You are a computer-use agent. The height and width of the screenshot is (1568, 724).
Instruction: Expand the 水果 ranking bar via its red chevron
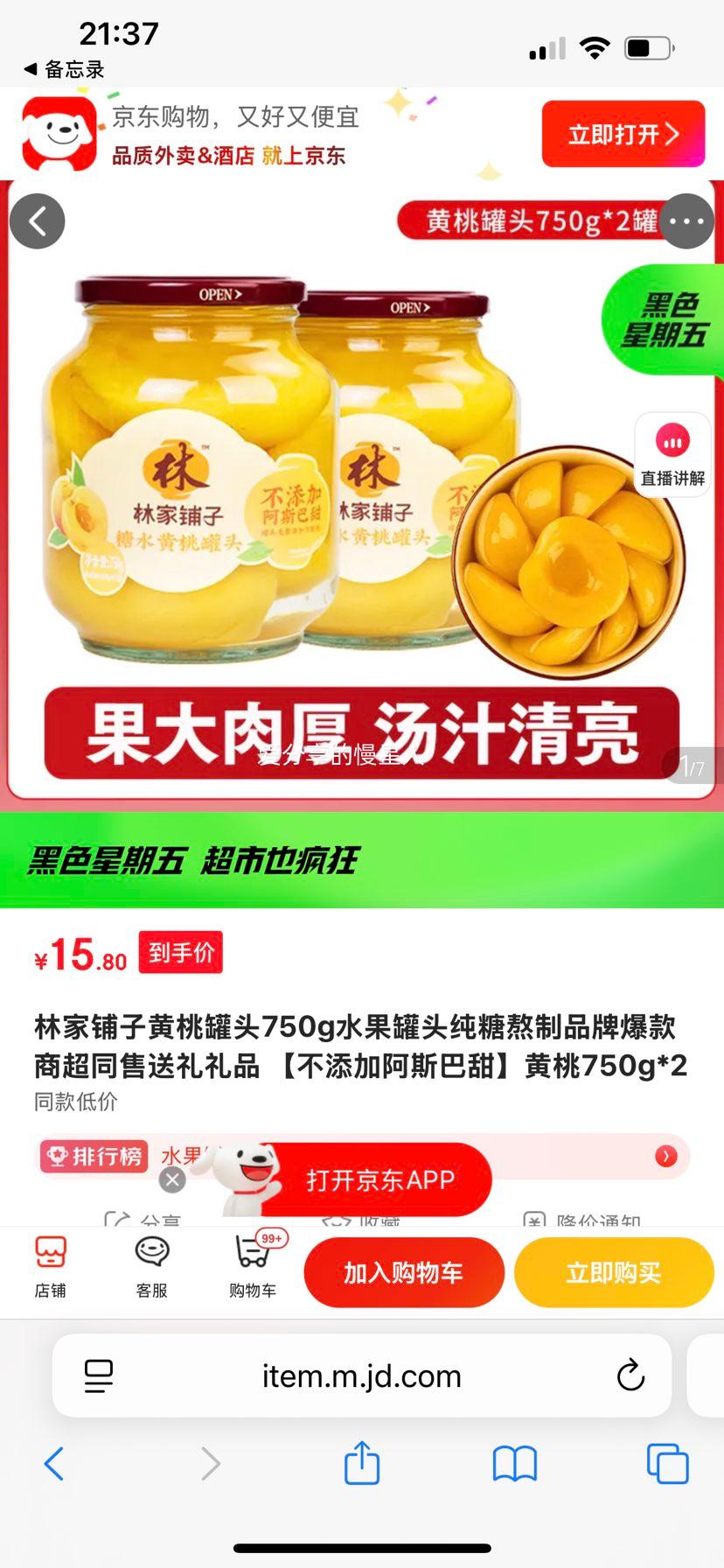click(x=665, y=1157)
